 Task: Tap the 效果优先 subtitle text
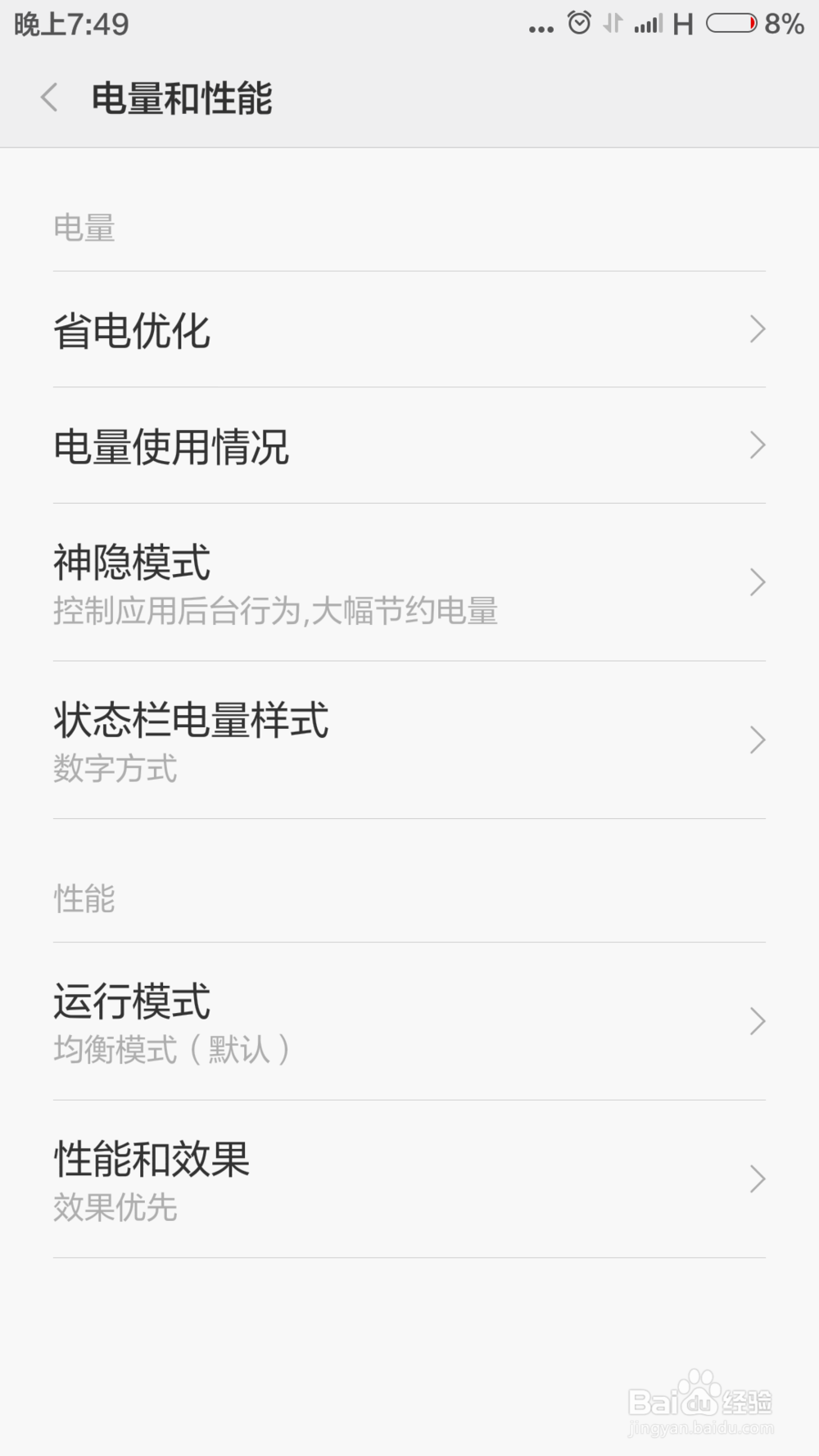pyautogui.click(x=114, y=1209)
